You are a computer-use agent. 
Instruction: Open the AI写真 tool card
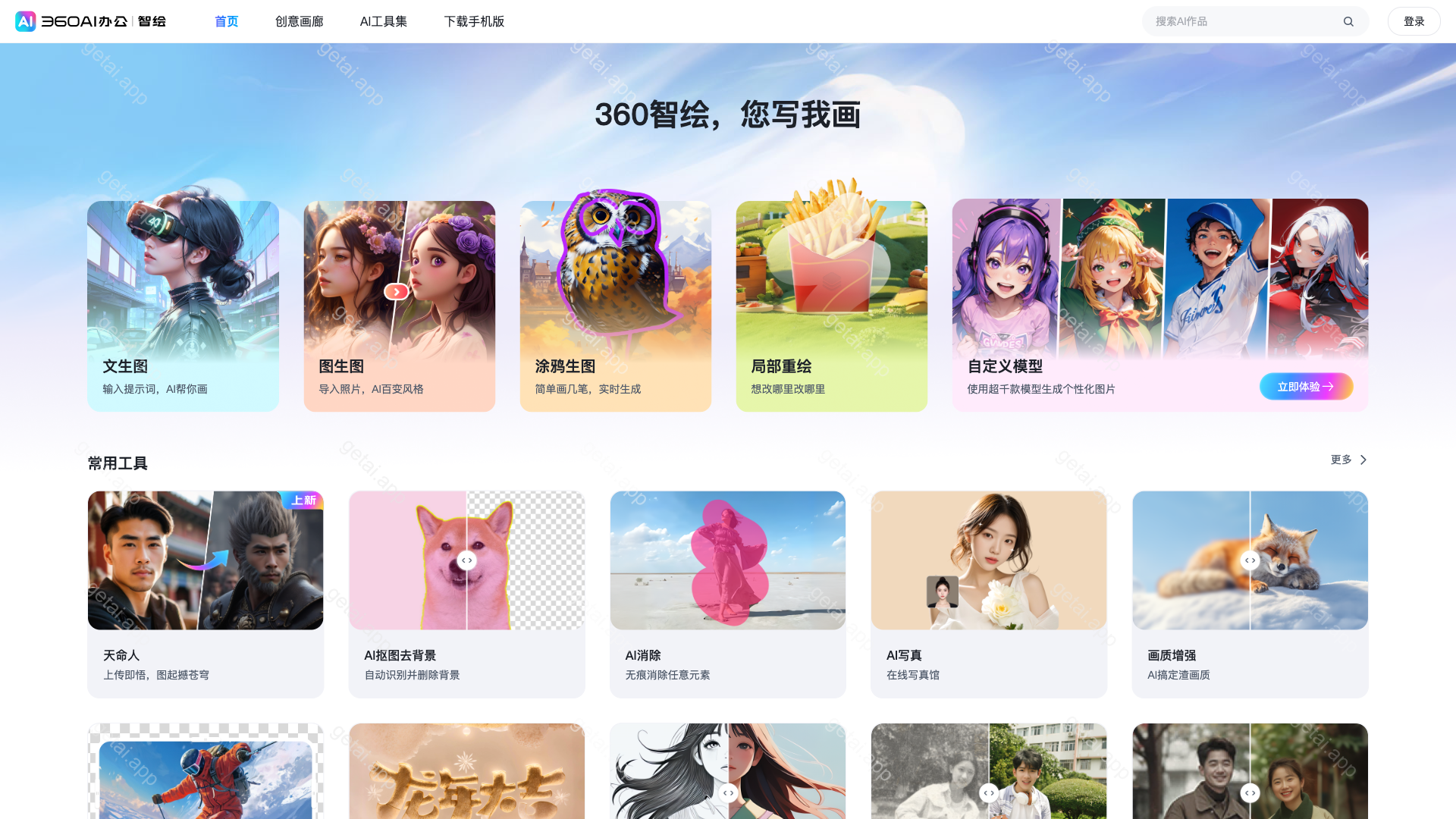click(989, 594)
